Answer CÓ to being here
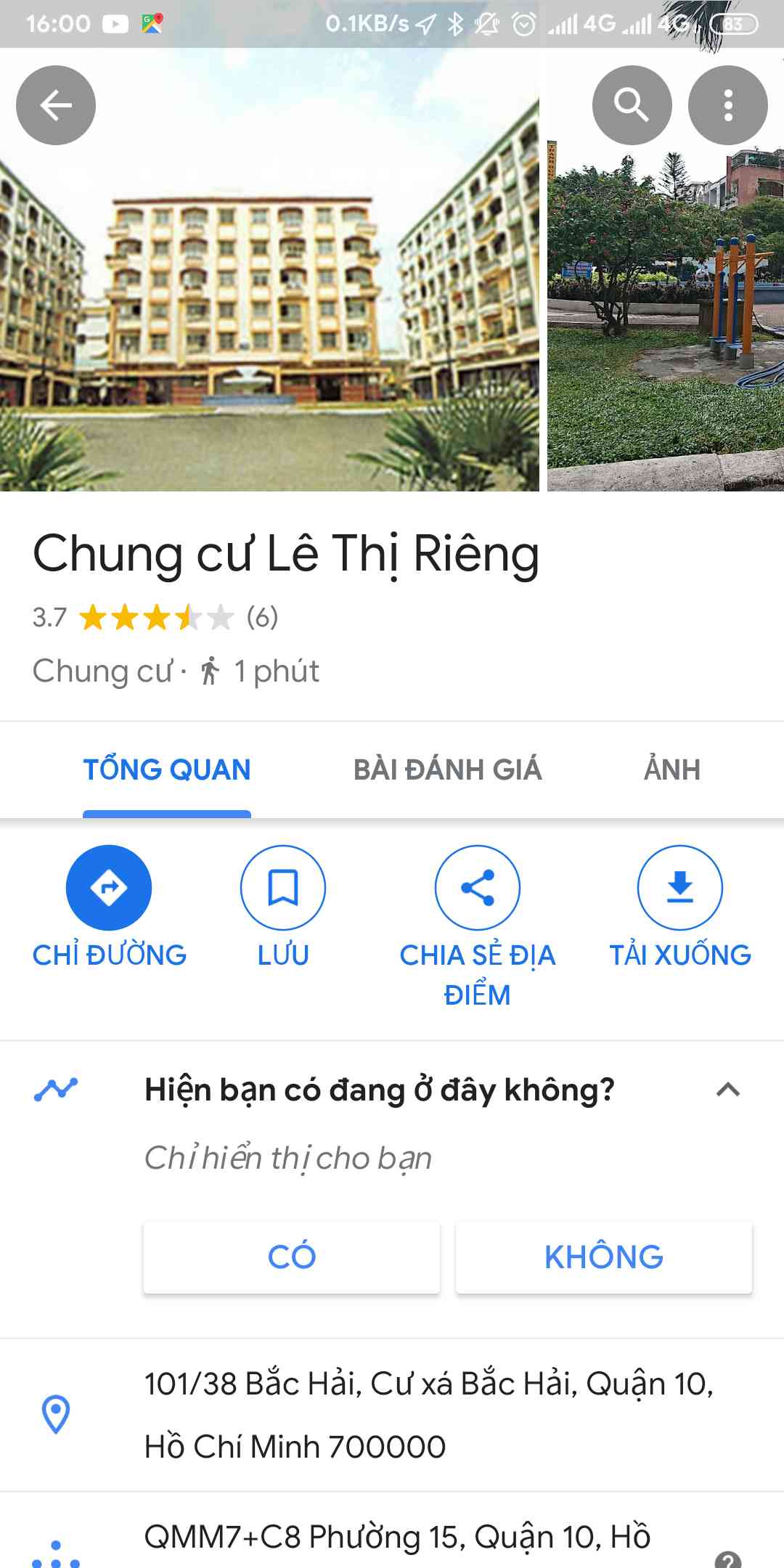This screenshot has height=1568, width=784. (x=292, y=1257)
